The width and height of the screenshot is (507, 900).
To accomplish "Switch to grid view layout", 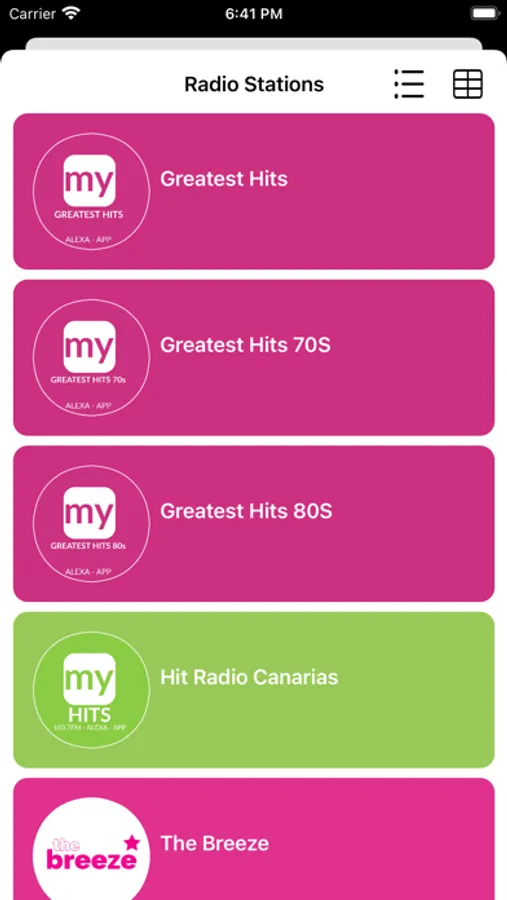I will pyautogui.click(x=467, y=84).
